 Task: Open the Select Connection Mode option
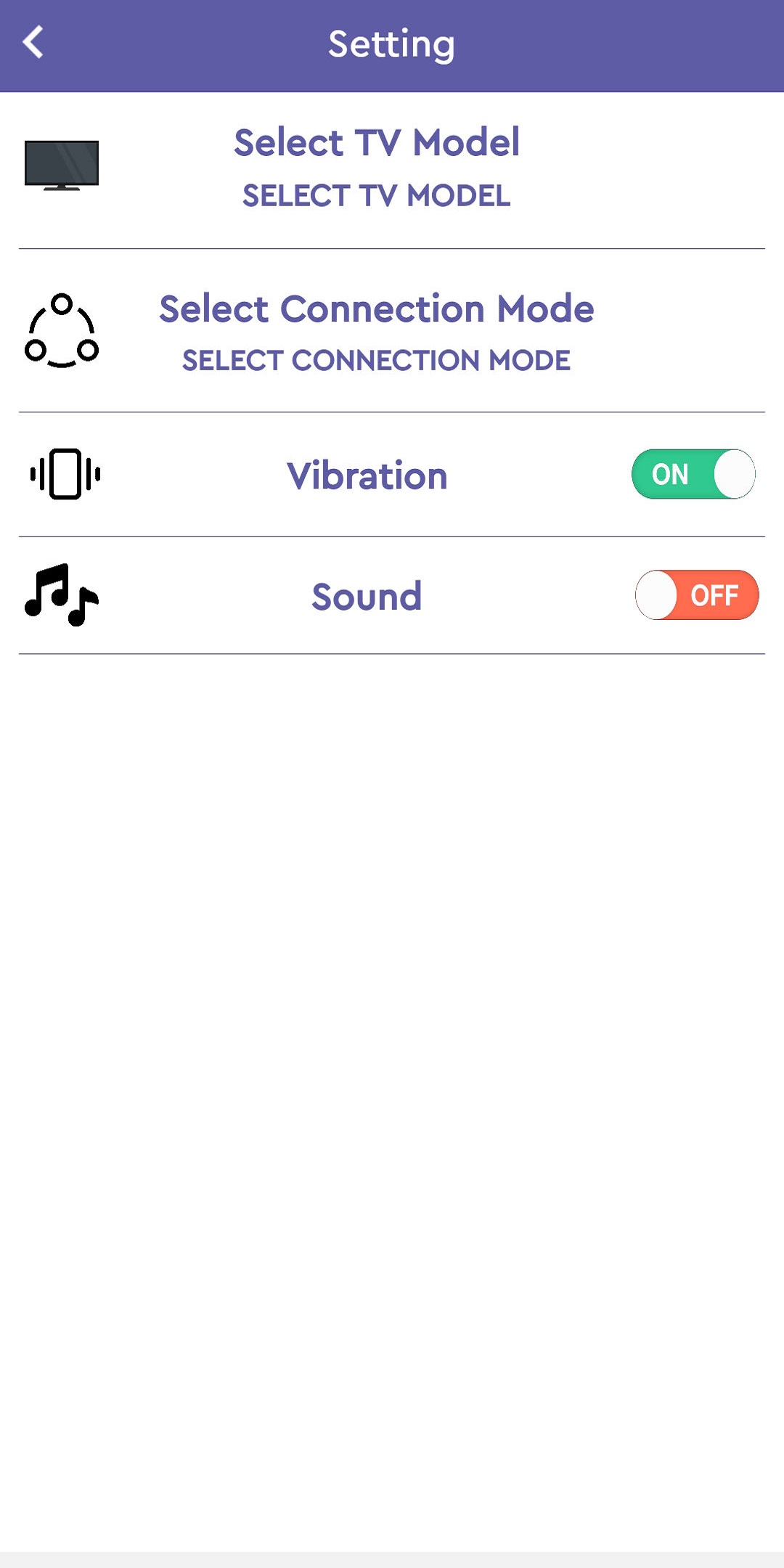coord(392,331)
